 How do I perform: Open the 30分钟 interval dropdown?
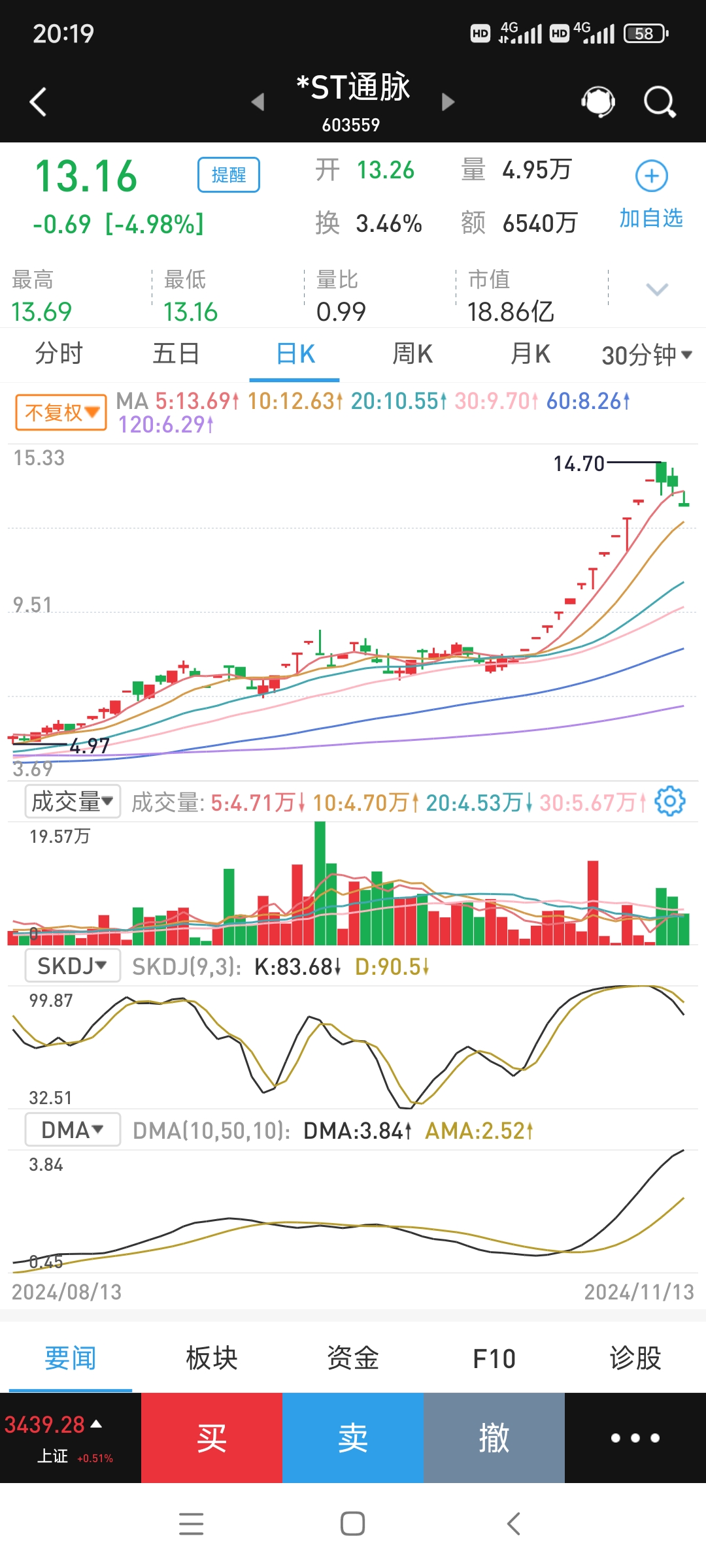(645, 353)
